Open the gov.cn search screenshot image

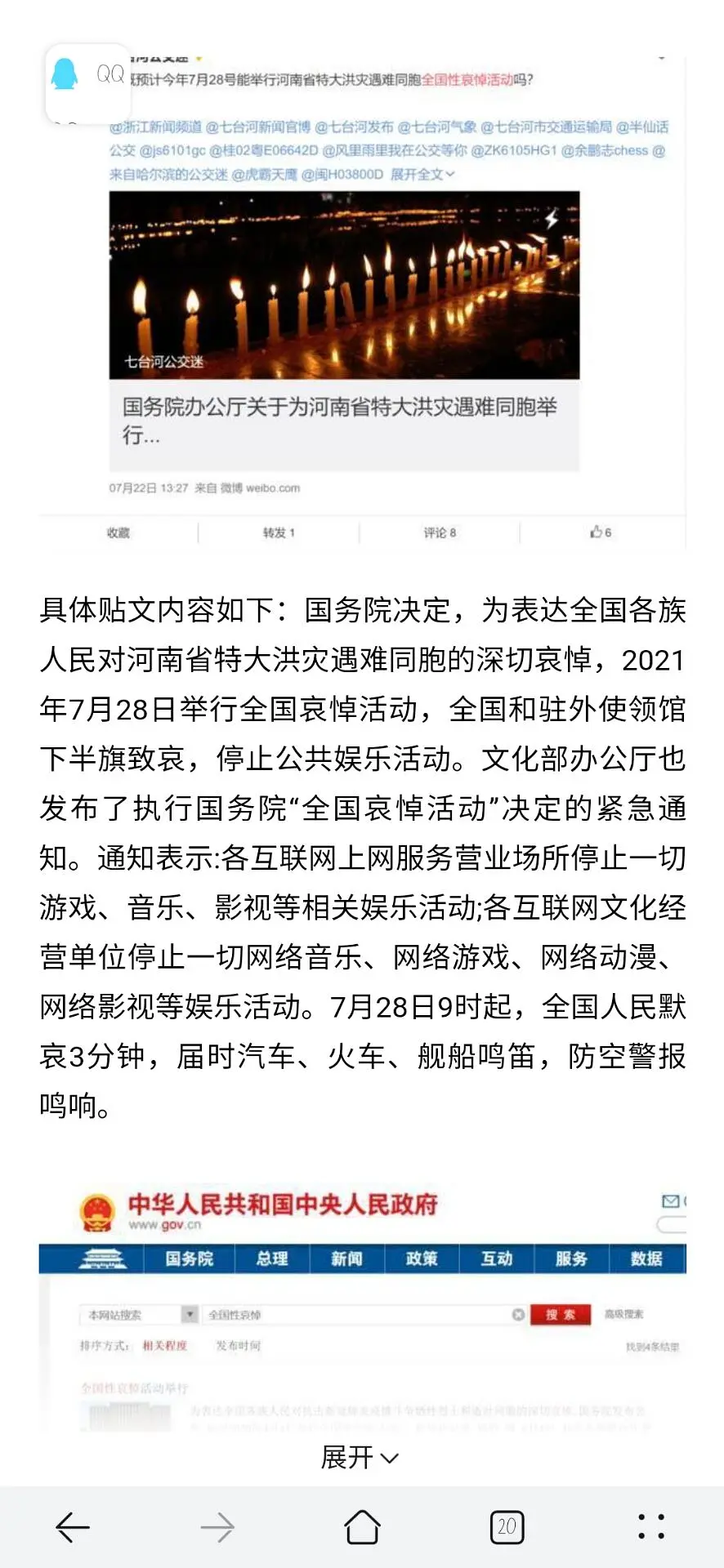click(x=362, y=1307)
